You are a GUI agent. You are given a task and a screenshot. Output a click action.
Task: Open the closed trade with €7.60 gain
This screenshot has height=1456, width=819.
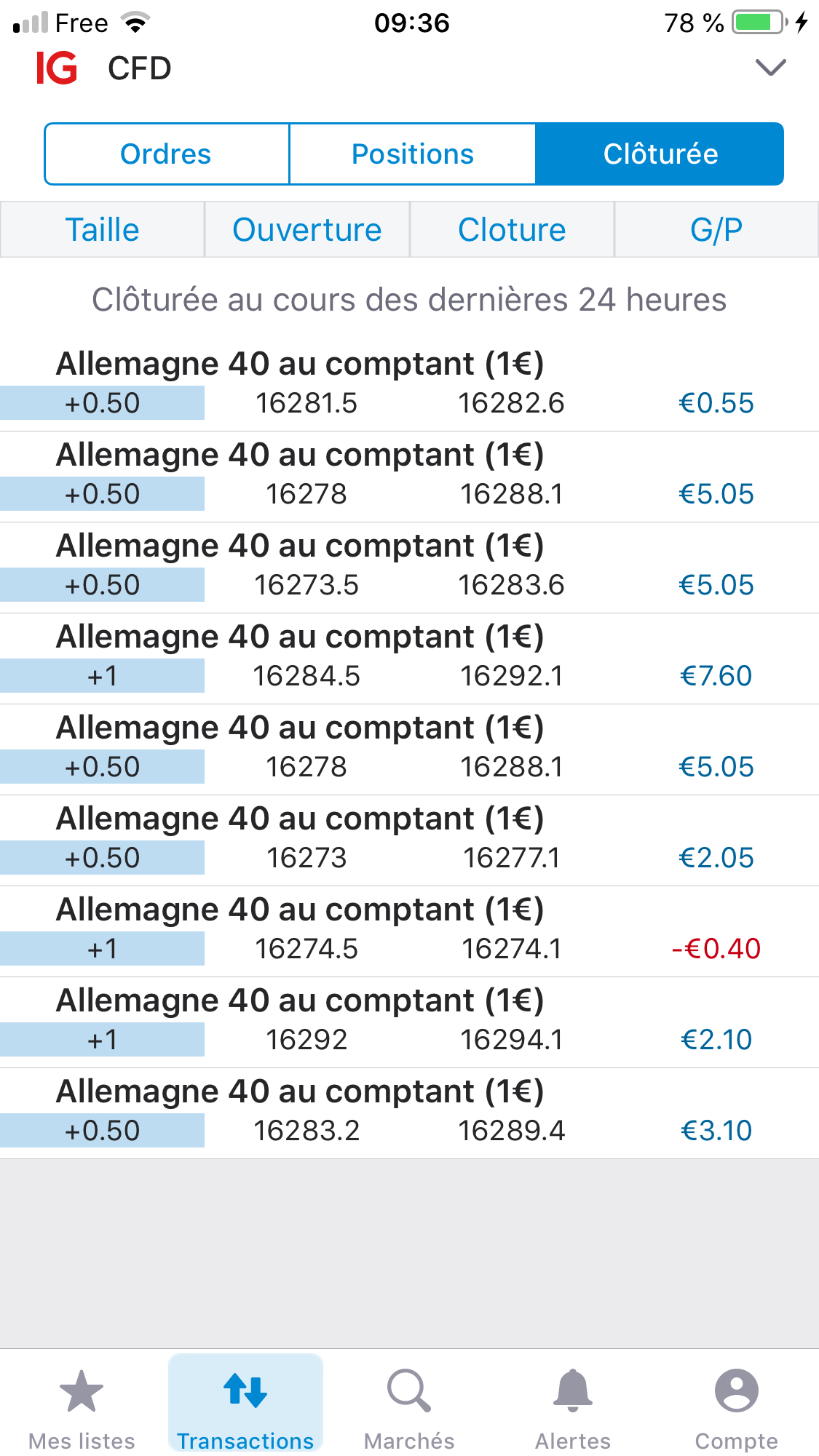tap(409, 657)
